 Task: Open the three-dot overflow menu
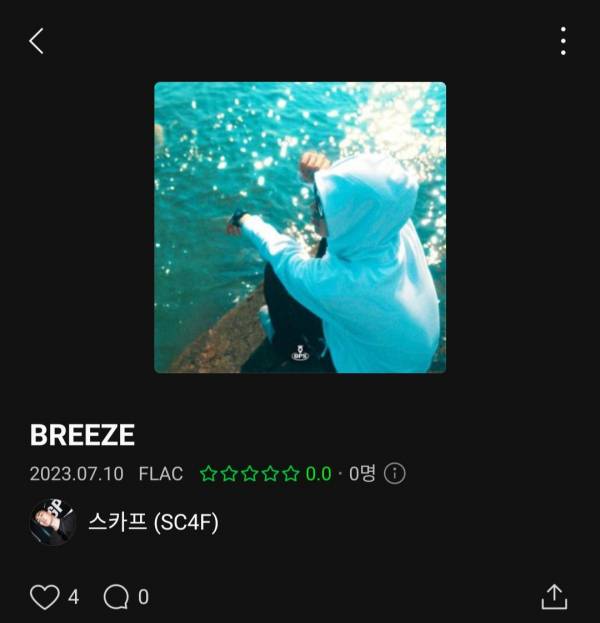click(563, 41)
